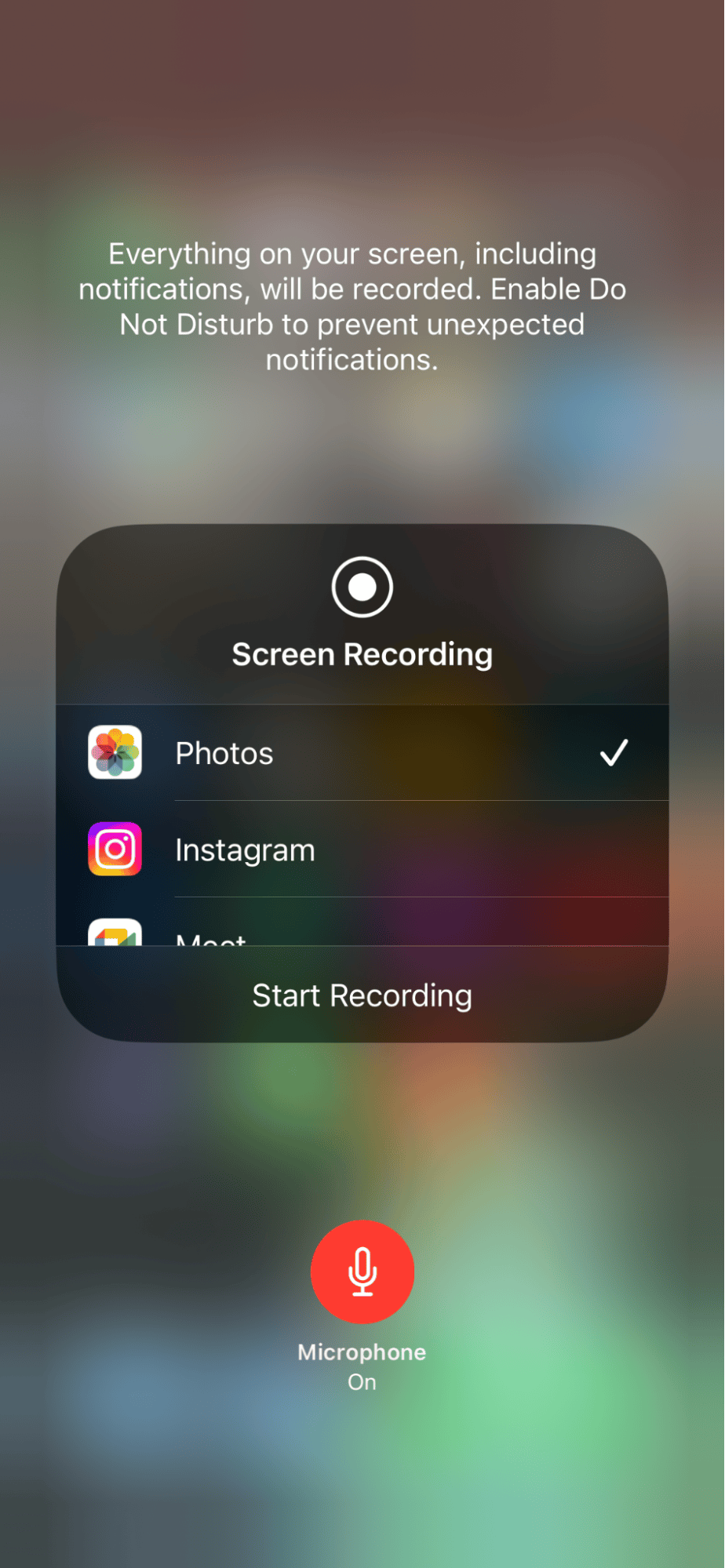Image resolution: width=725 pixels, height=1568 pixels.
Task: Select the Photos app icon
Action: (114, 753)
